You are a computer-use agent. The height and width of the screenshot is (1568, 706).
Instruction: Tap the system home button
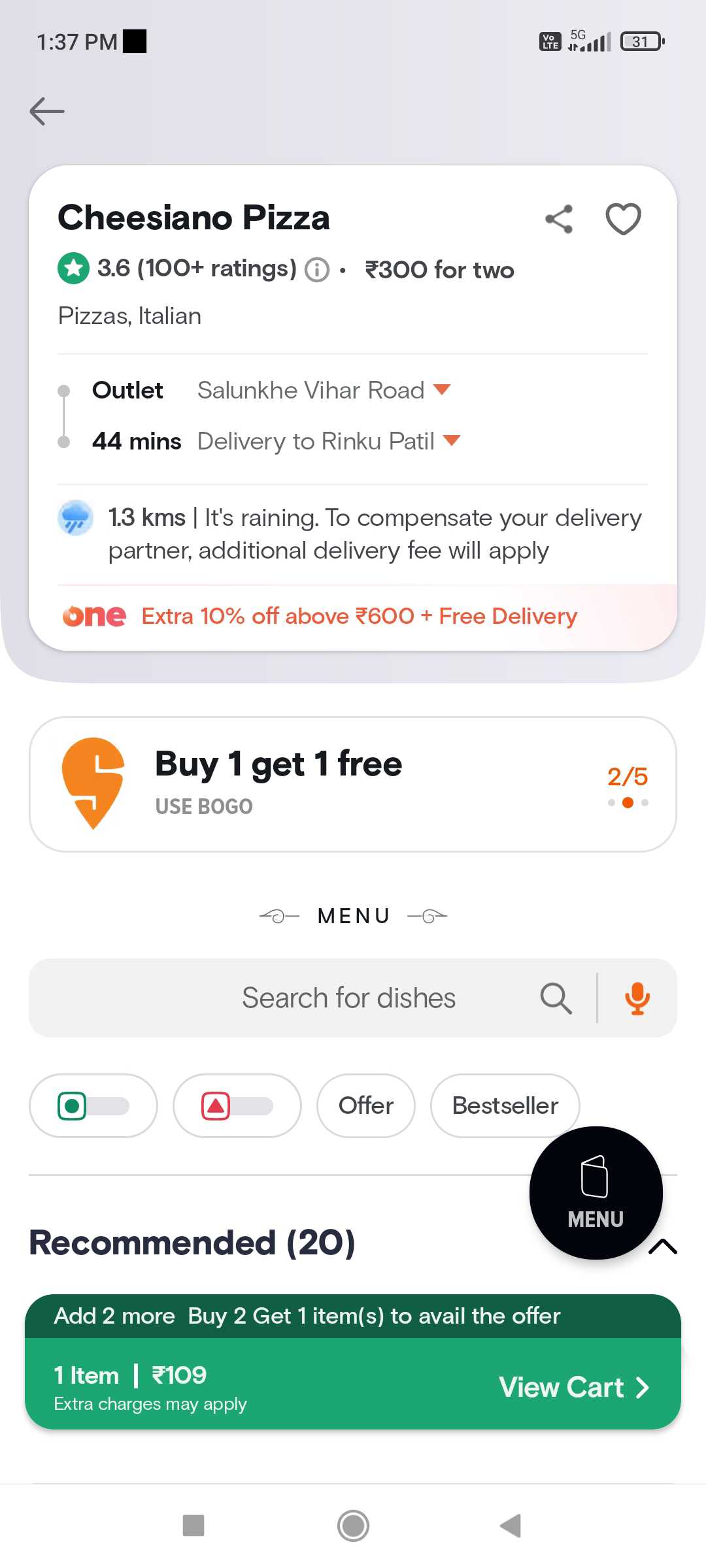[353, 1526]
